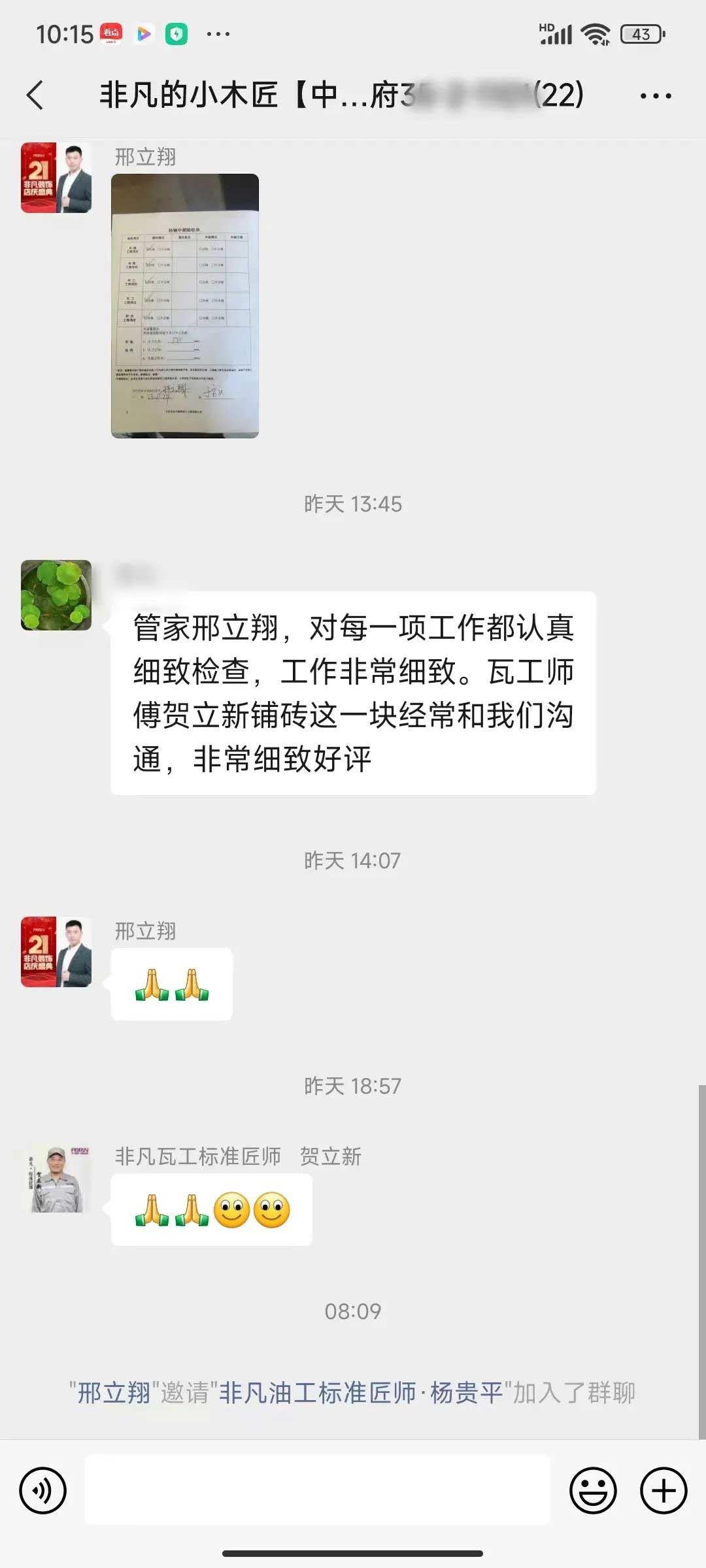706x1568 pixels.
Task: Tap 邢立翔's name in the invite notice
Action: click(114, 1392)
